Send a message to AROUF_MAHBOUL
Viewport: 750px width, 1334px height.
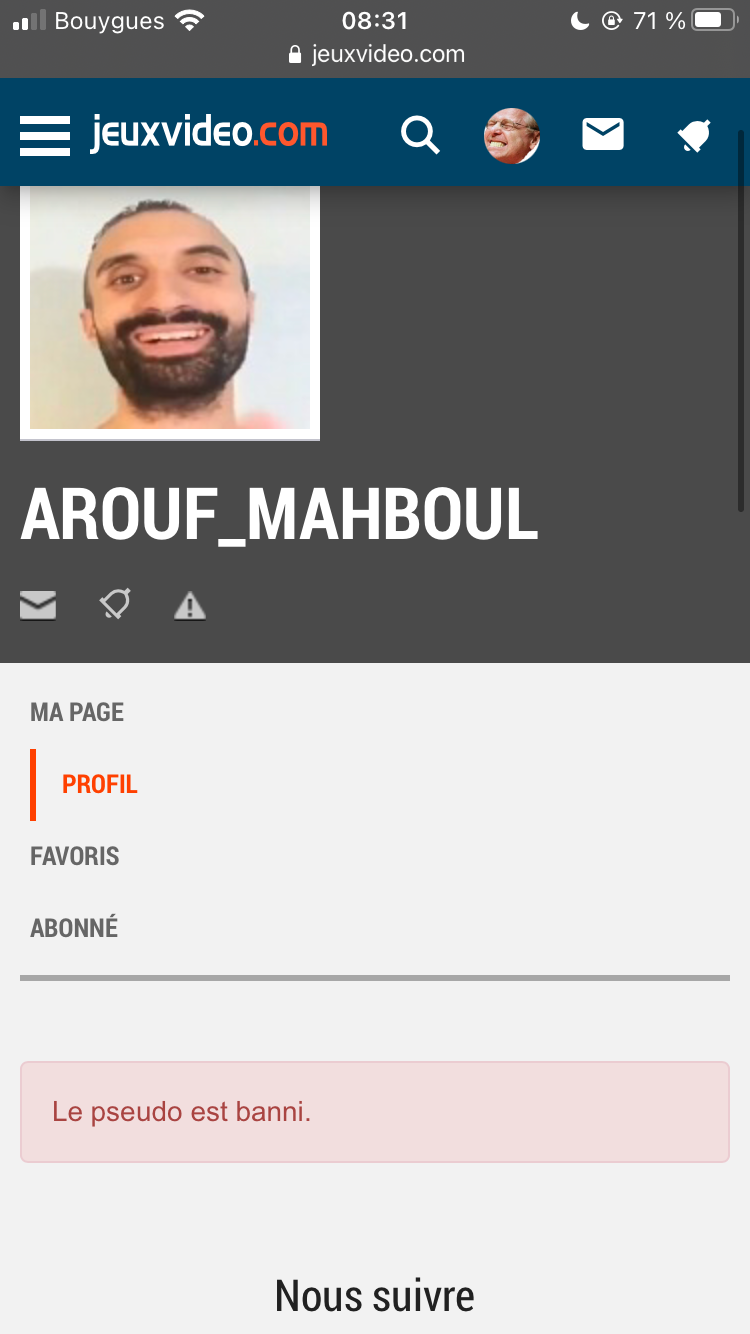38,605
